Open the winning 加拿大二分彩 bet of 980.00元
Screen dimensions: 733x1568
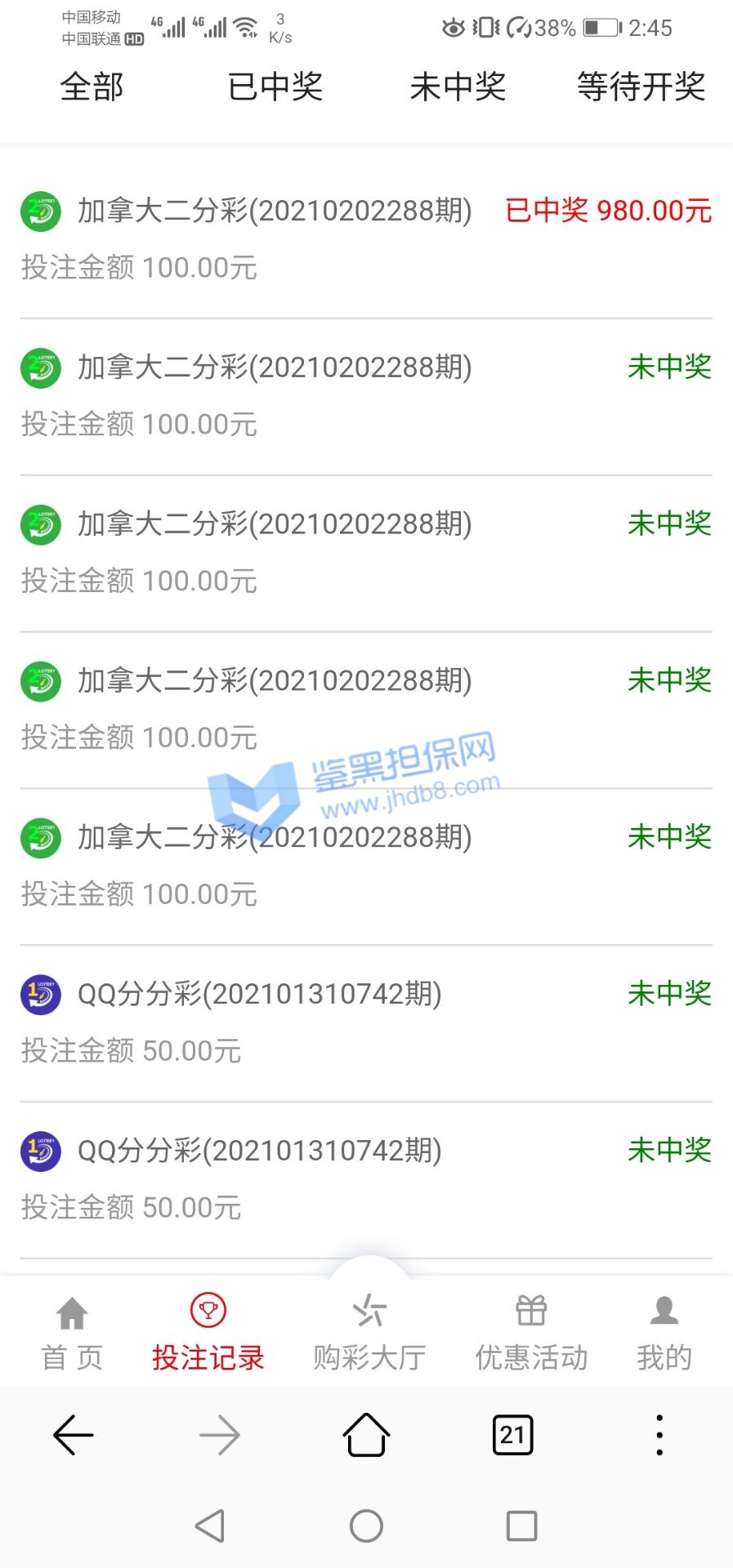[x=366, y=238]
